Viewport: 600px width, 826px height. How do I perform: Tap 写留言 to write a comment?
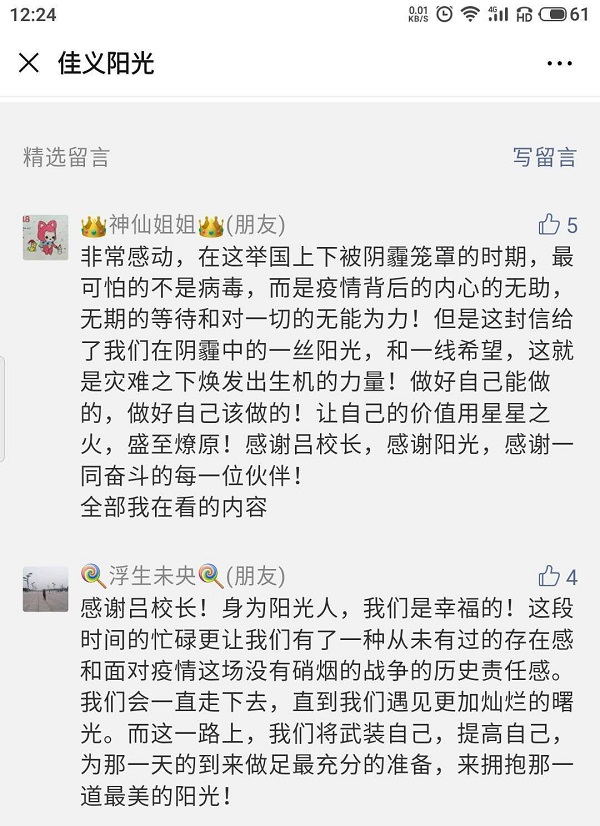click(544, 157)
